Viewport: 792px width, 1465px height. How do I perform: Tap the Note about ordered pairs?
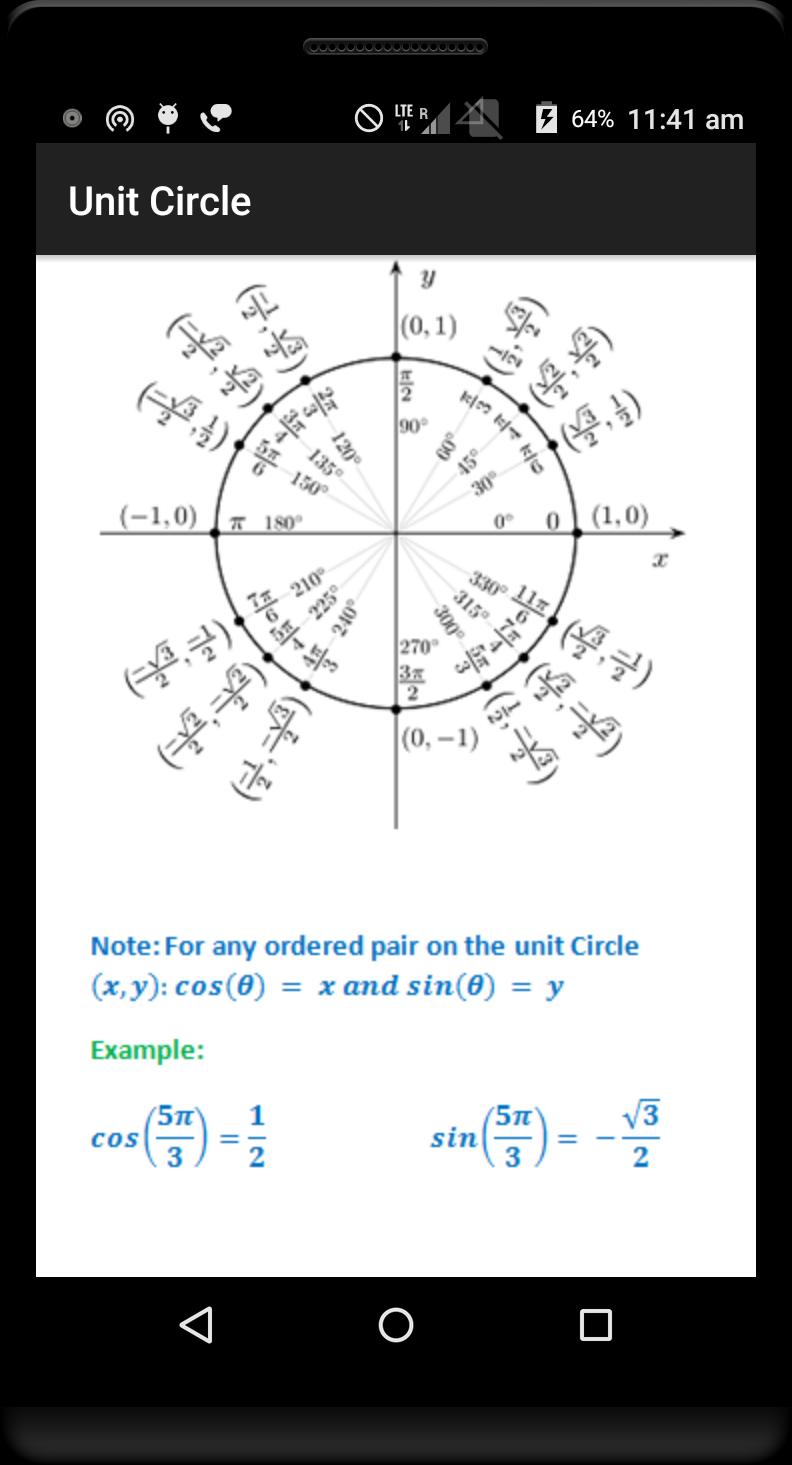[365, 963]
